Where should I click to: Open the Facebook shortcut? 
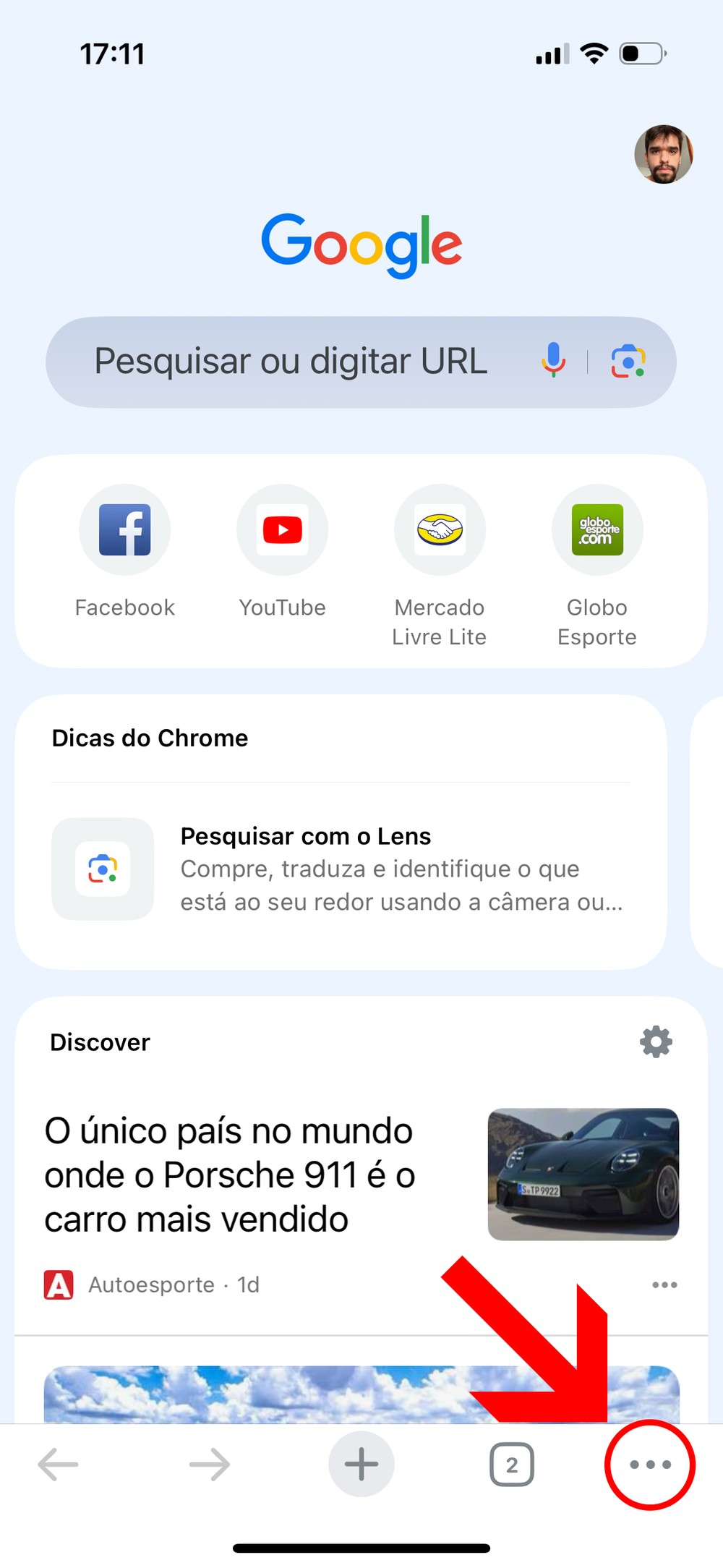[x=125, y=530]
